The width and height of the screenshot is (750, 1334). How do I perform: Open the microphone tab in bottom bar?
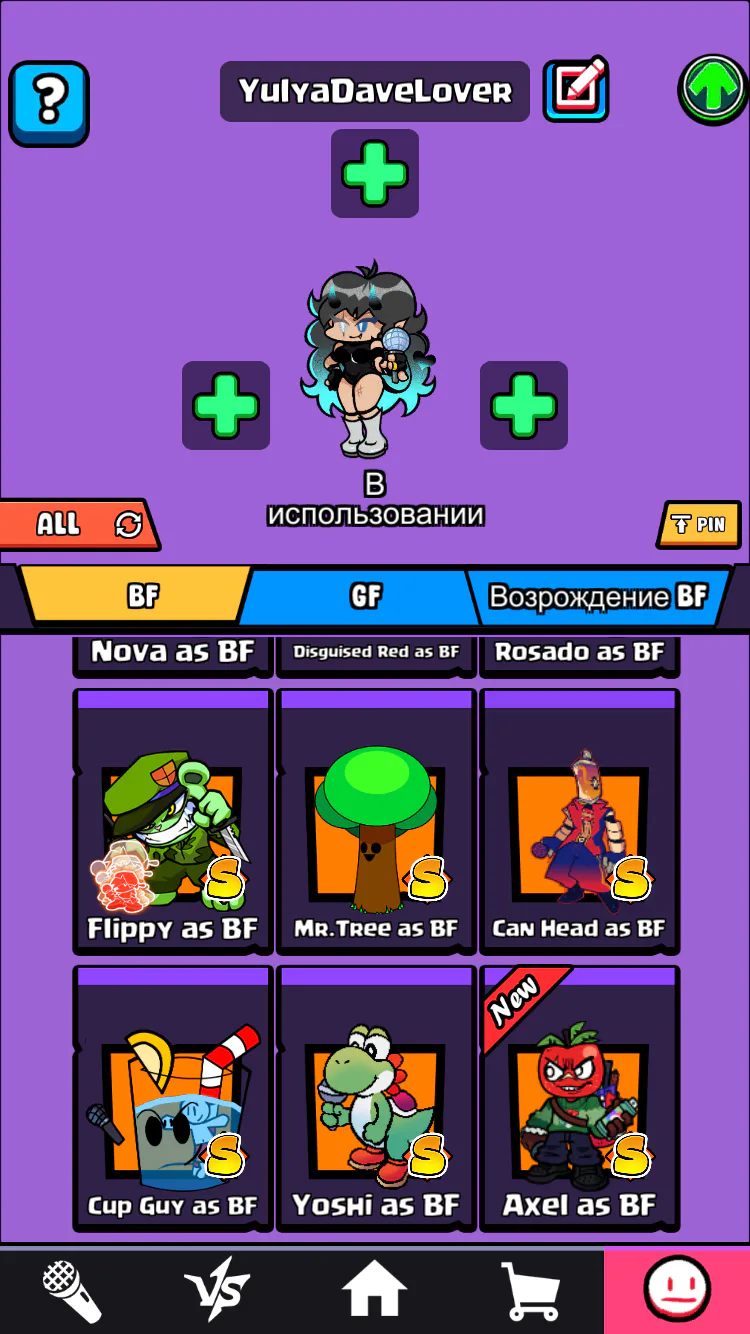click(x=72, y=1291)
